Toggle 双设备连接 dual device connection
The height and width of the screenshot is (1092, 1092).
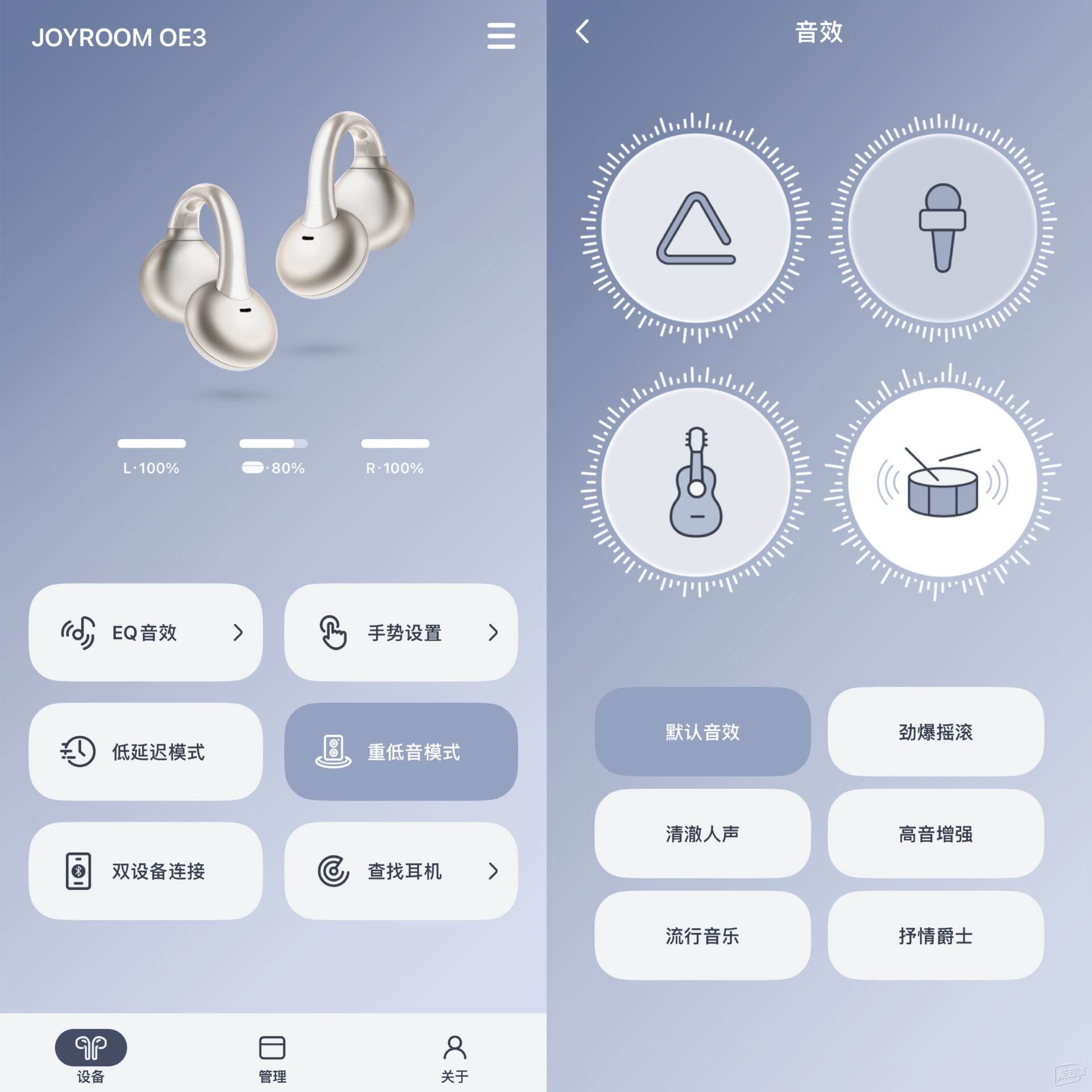point(146,871)
